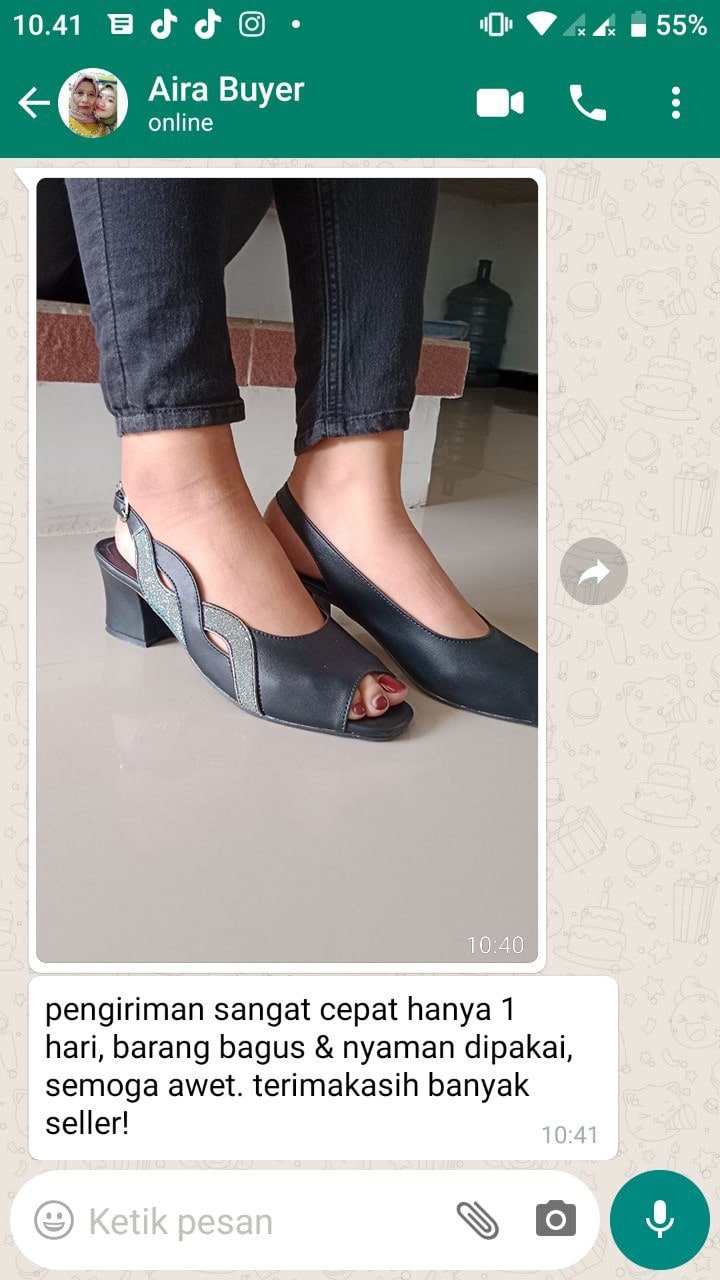The height and width of the screenshot is (1280, 720).
Task: Open the three-dot overflow menu
Action: coord(676,103)
